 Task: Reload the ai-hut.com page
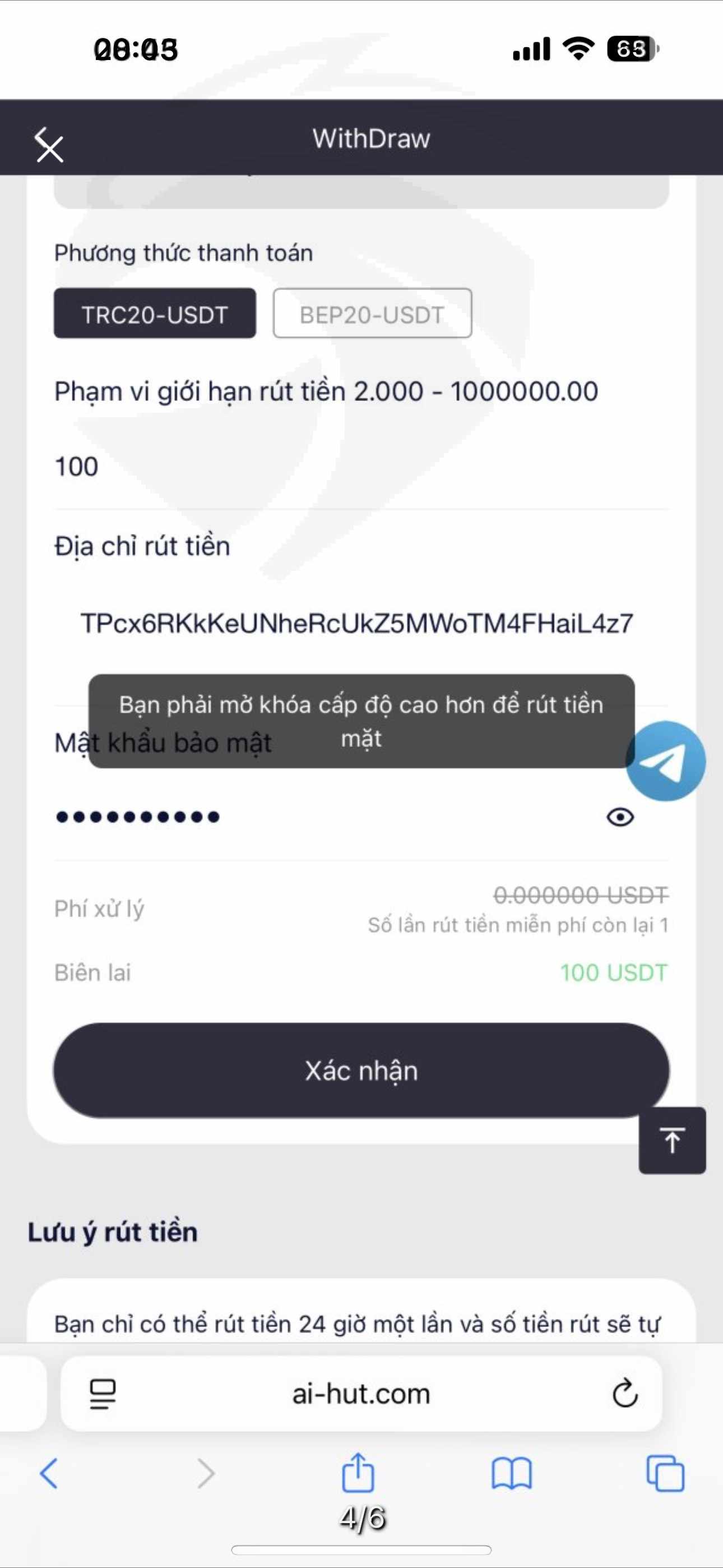625,1393
